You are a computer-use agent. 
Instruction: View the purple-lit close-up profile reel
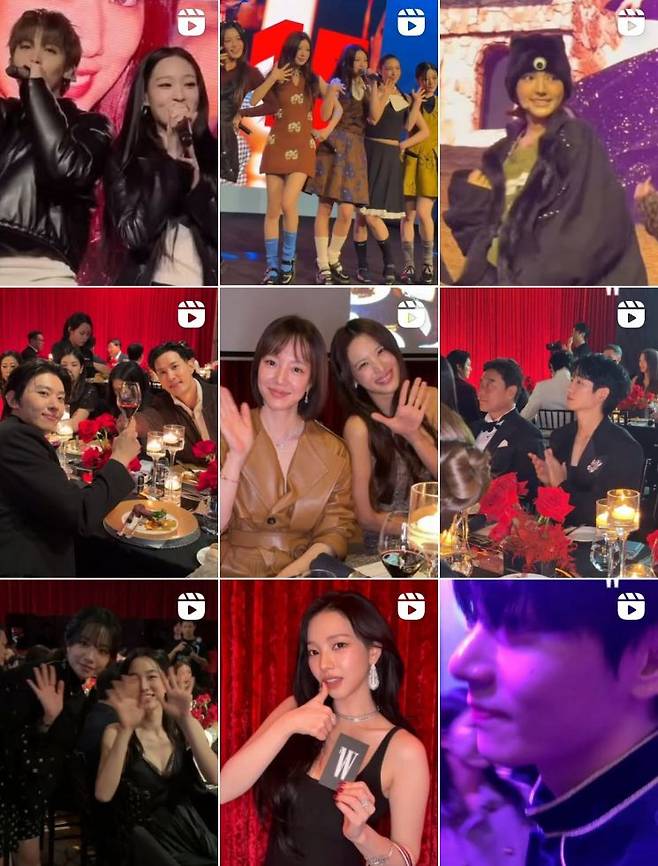(x=548, y=722)
